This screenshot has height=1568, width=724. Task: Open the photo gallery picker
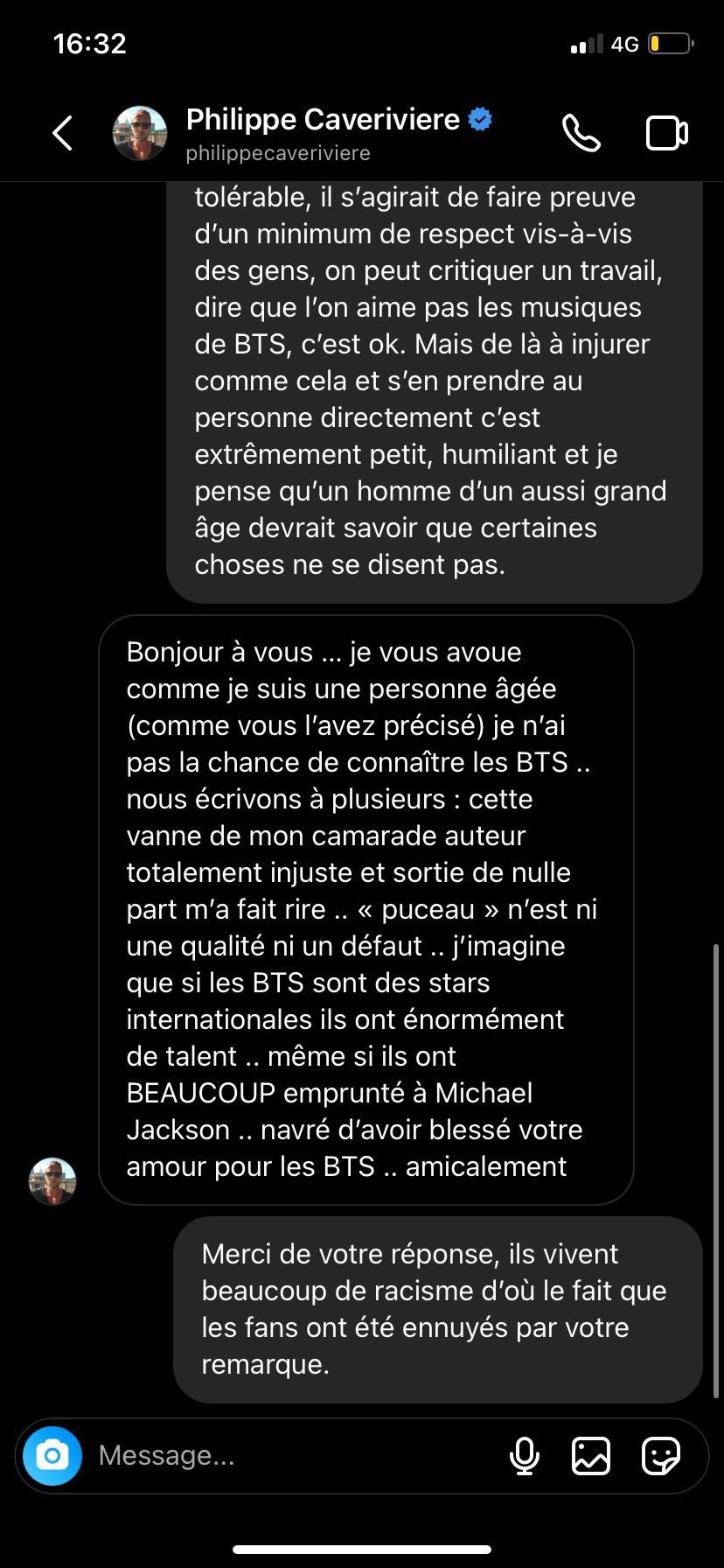pyautogui.click(x=591, y=1456)
